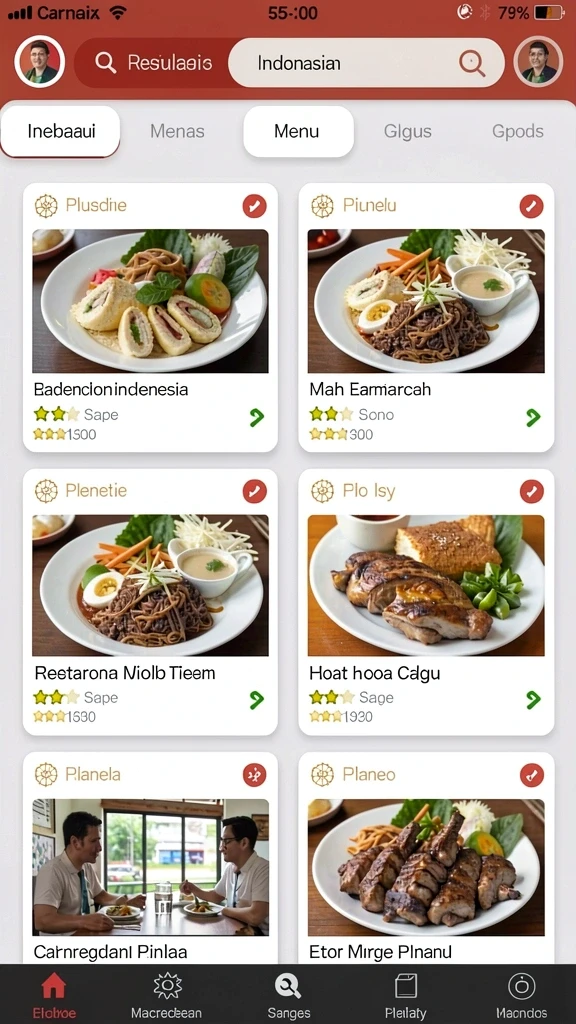Image resolution: width=576 pixels, height=1024 pixels.
Task: Switch to the Menu tab
Action: [298, 131]
